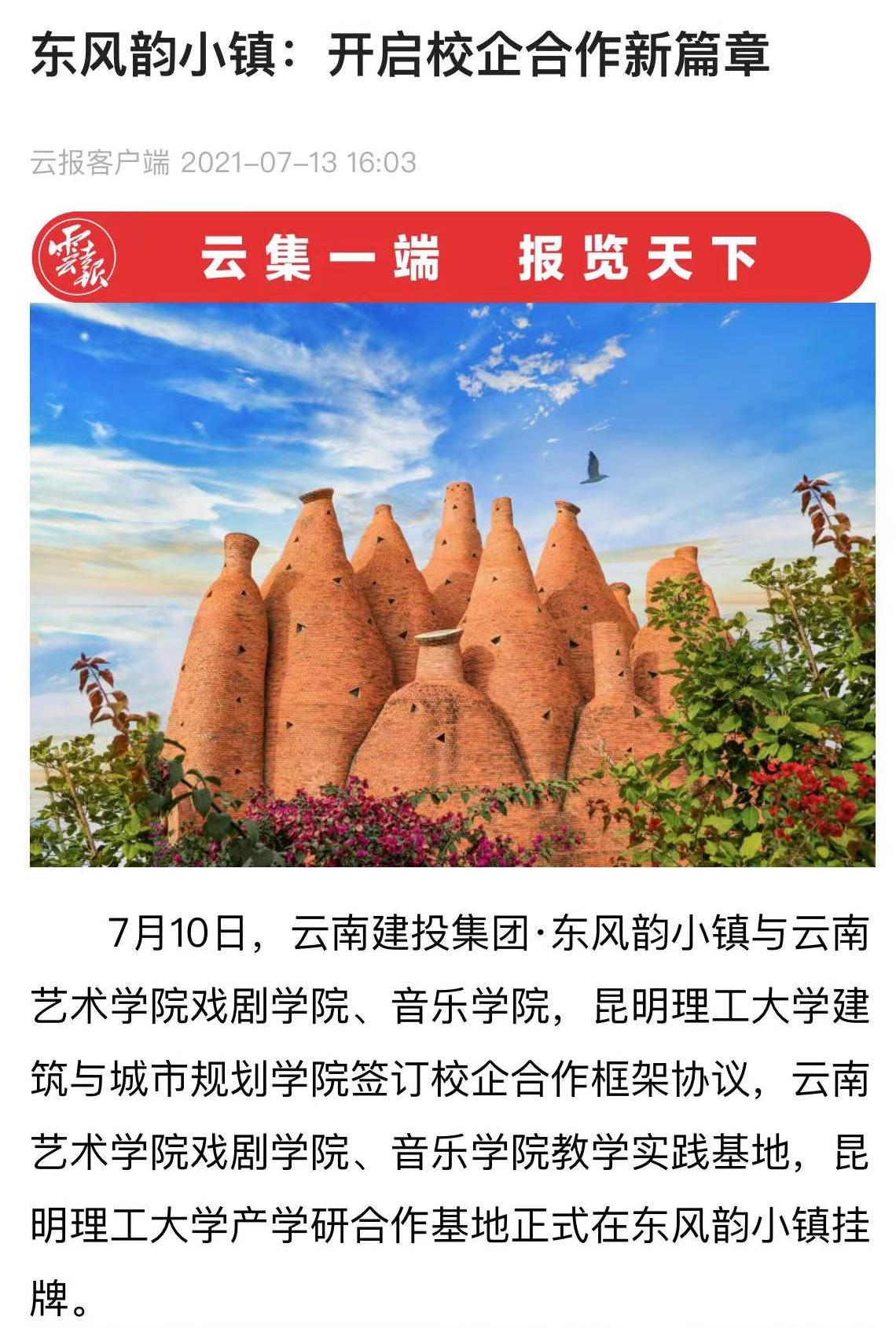This screenshot has width=896, height=1328.
Task: Open the 云报客户端 source name
Action: pyautogui.click(x=100, y=163)
